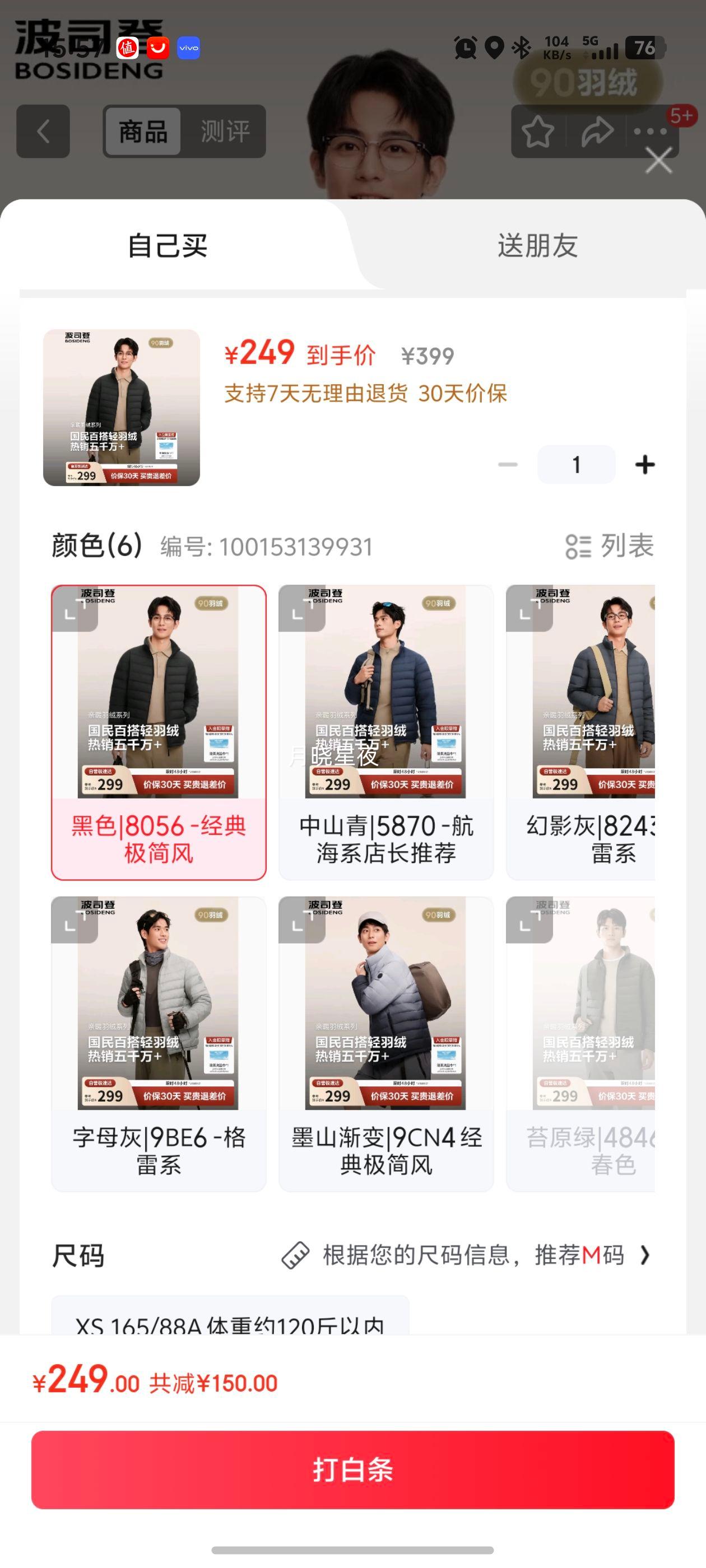Favorite the product via star icon
This screenshot has width=706, height=1568.
538,131
